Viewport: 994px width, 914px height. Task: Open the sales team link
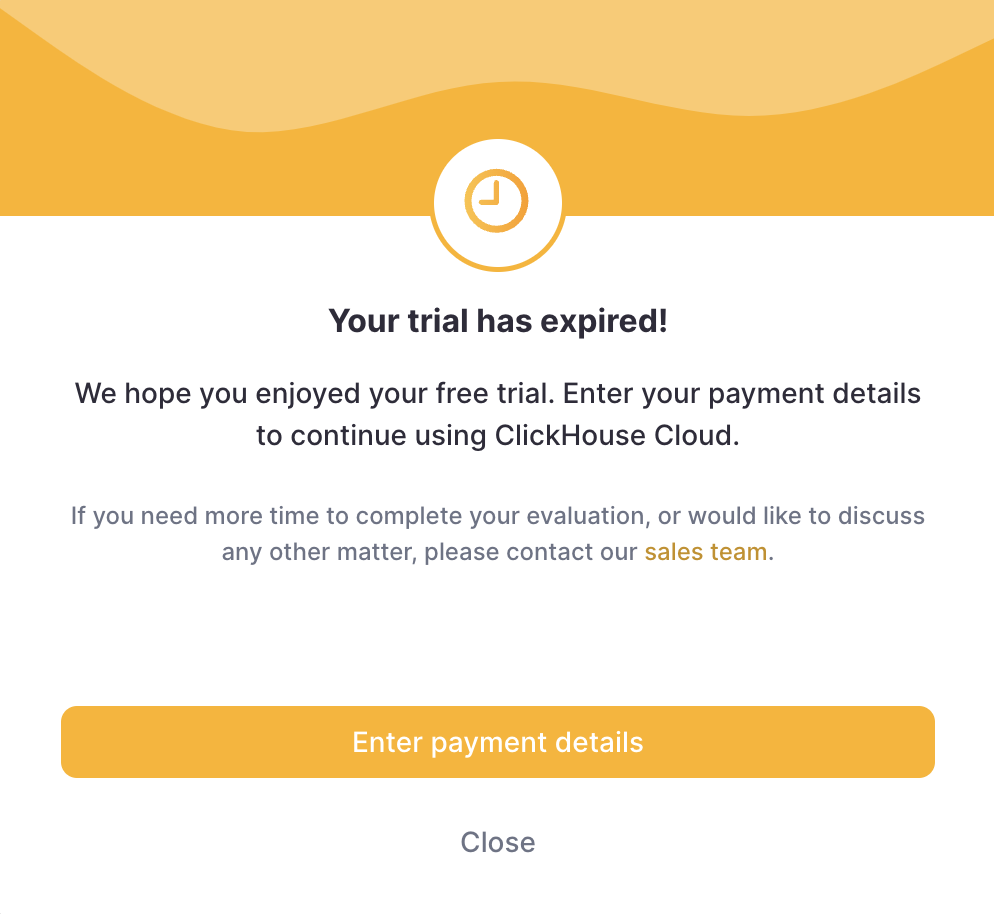click(706, 552)
